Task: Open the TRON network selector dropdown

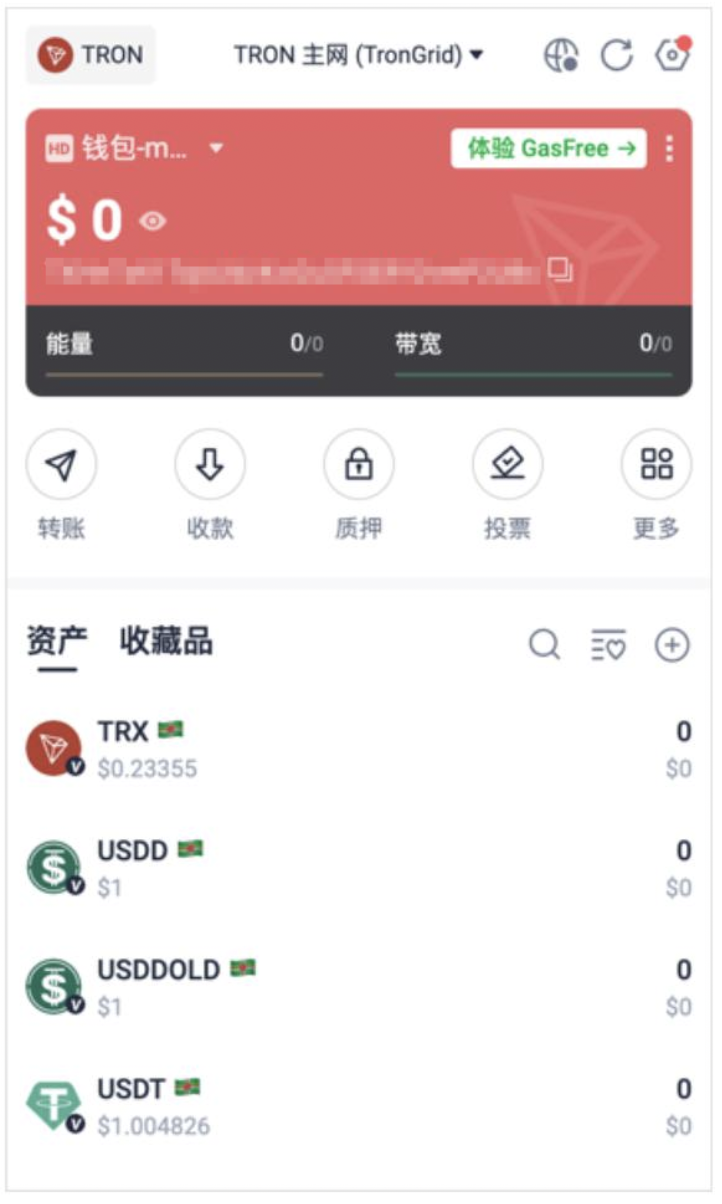Action: pos(358,55)
